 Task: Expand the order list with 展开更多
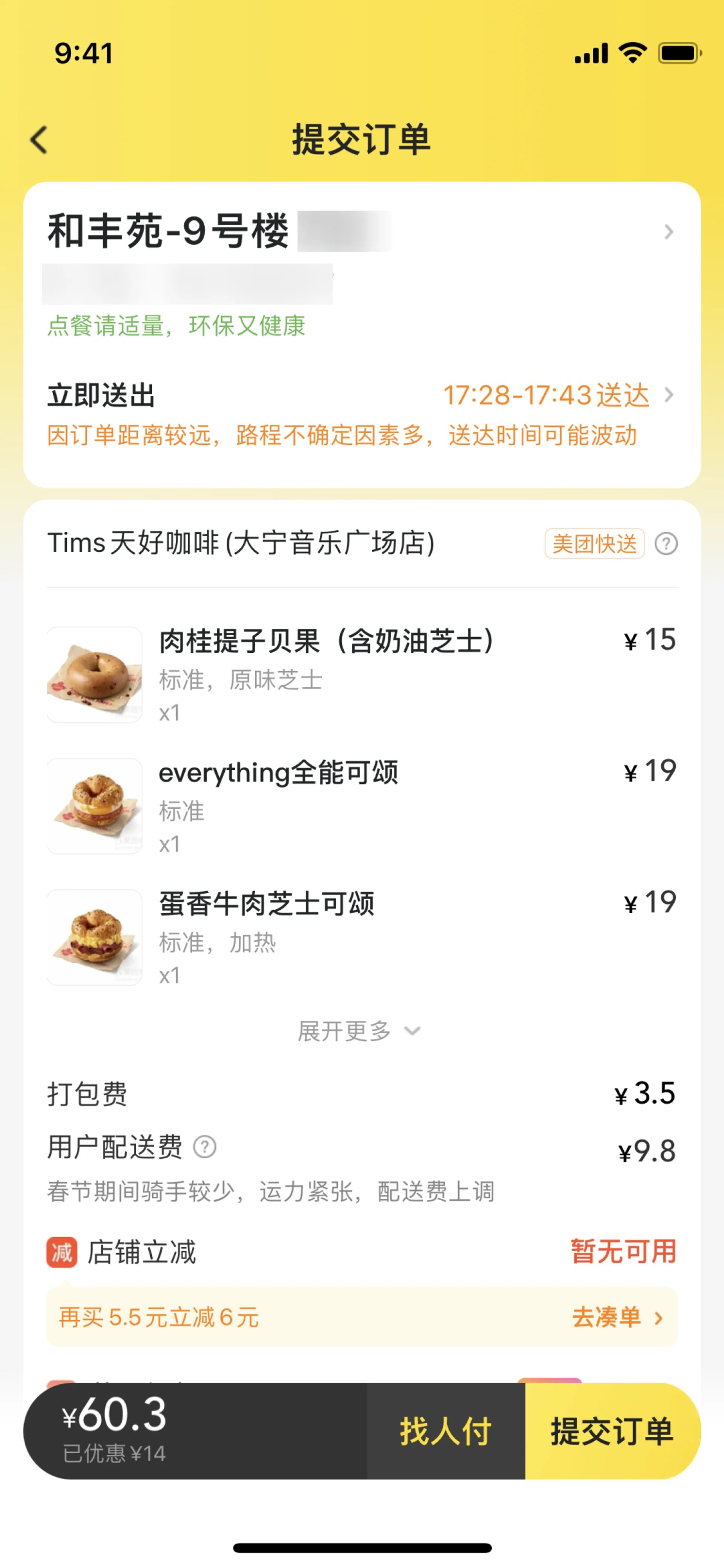[358, 1031]
